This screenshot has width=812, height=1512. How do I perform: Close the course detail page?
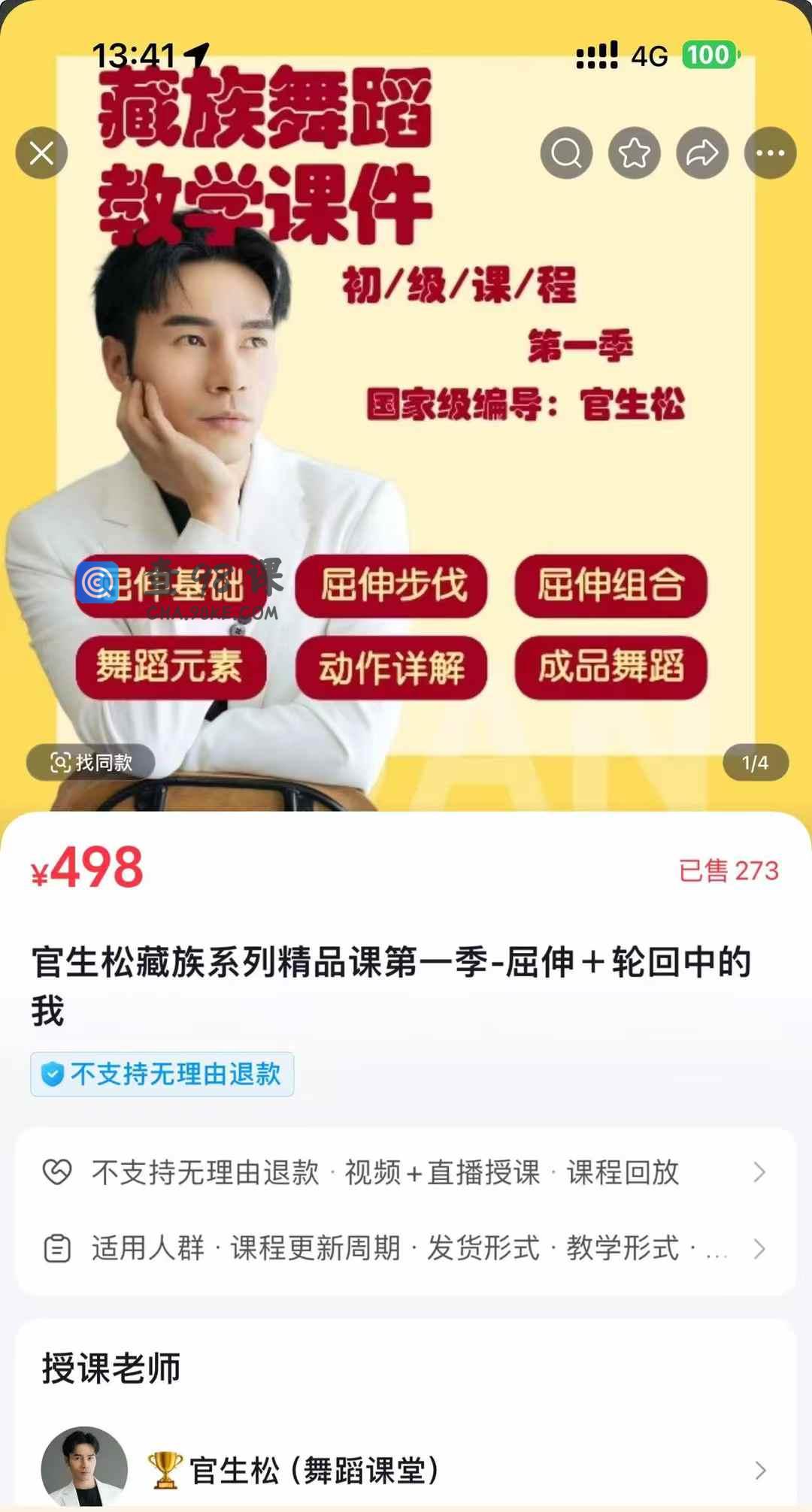[41, 153]
